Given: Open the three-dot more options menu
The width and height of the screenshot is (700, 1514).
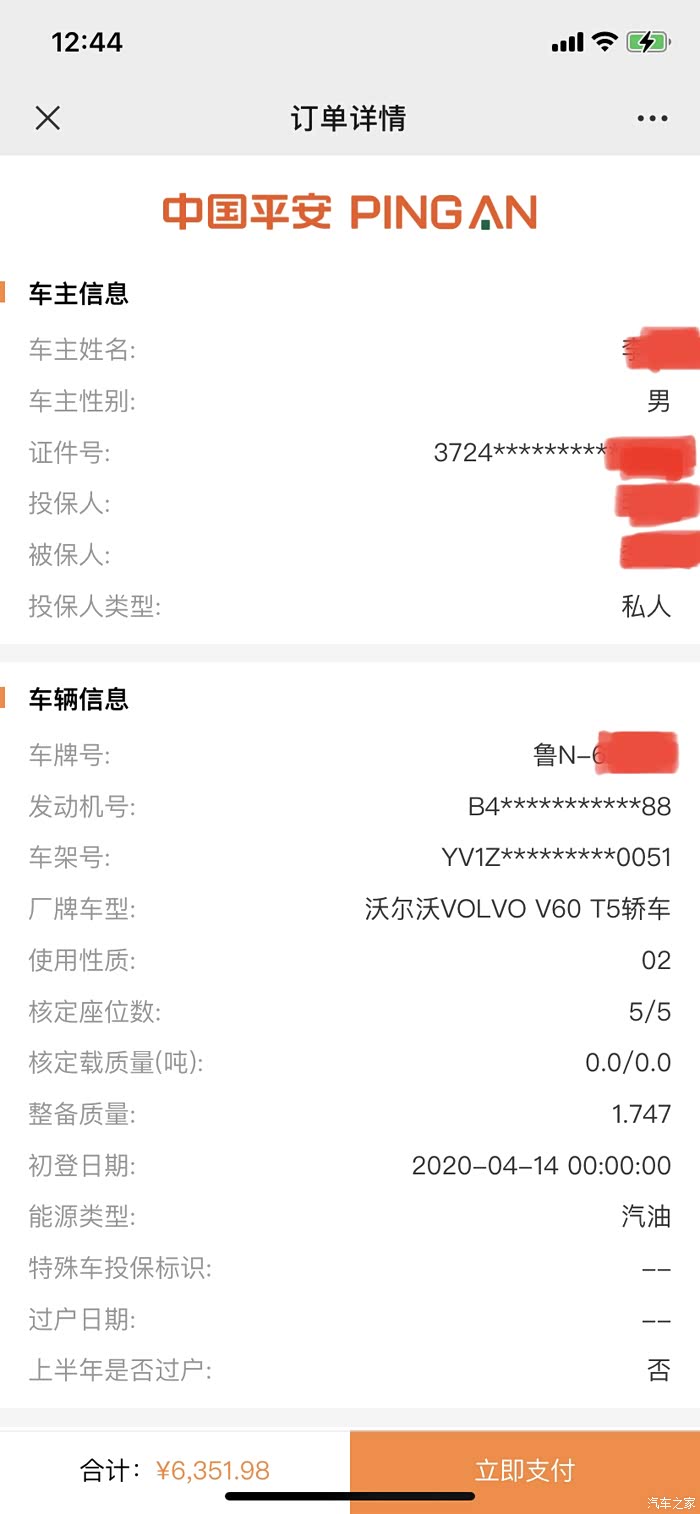Looking at the screenshot, I should [652, 119].
